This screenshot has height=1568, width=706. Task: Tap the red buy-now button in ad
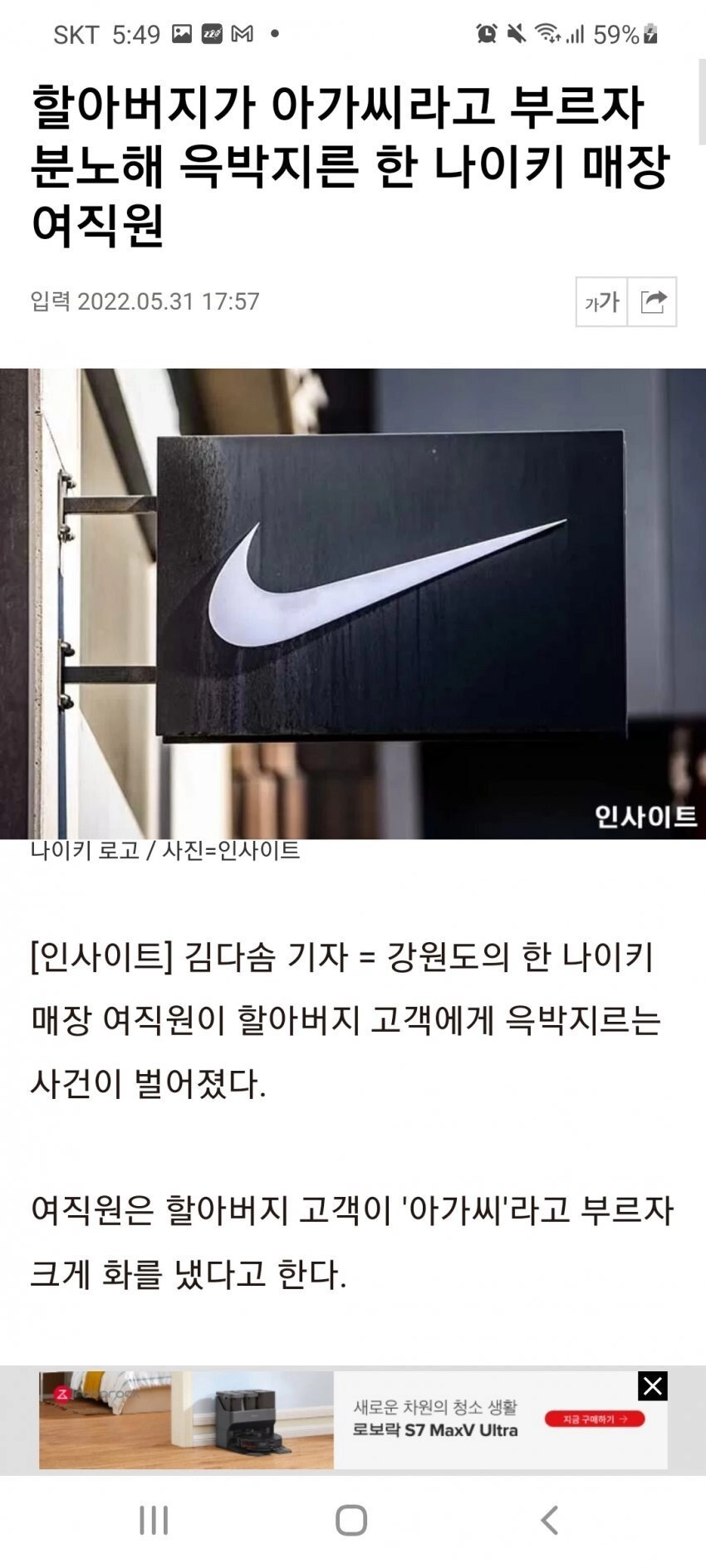(594, 1419)
